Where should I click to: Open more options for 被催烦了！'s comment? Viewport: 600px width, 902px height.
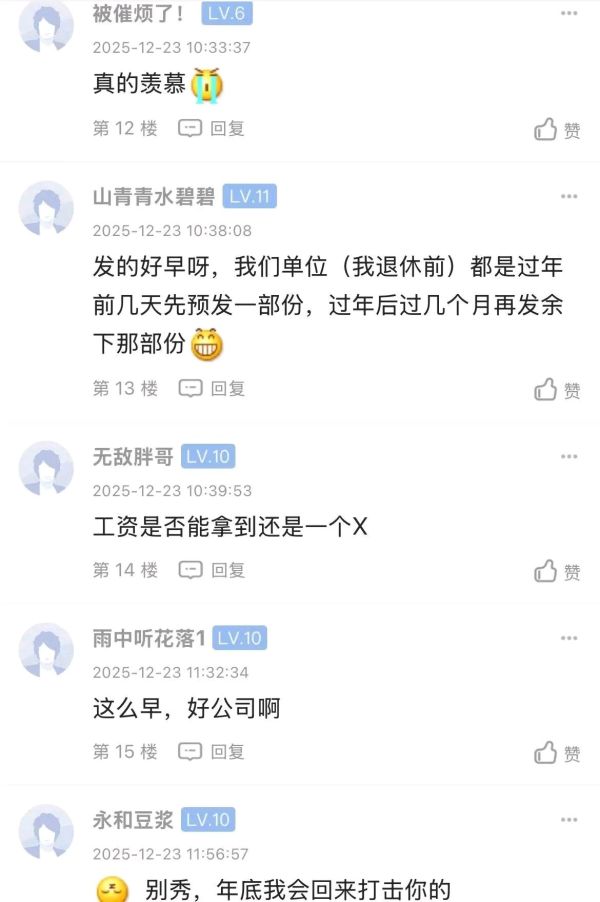click(568, 15)
